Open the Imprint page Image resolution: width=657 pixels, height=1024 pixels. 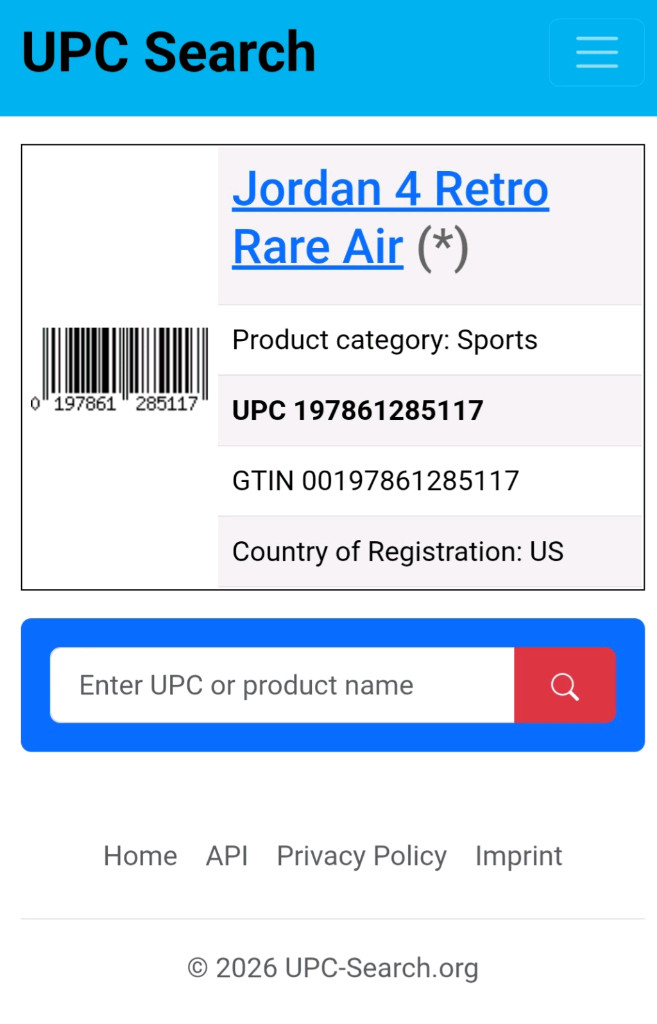tap(518, 856)
